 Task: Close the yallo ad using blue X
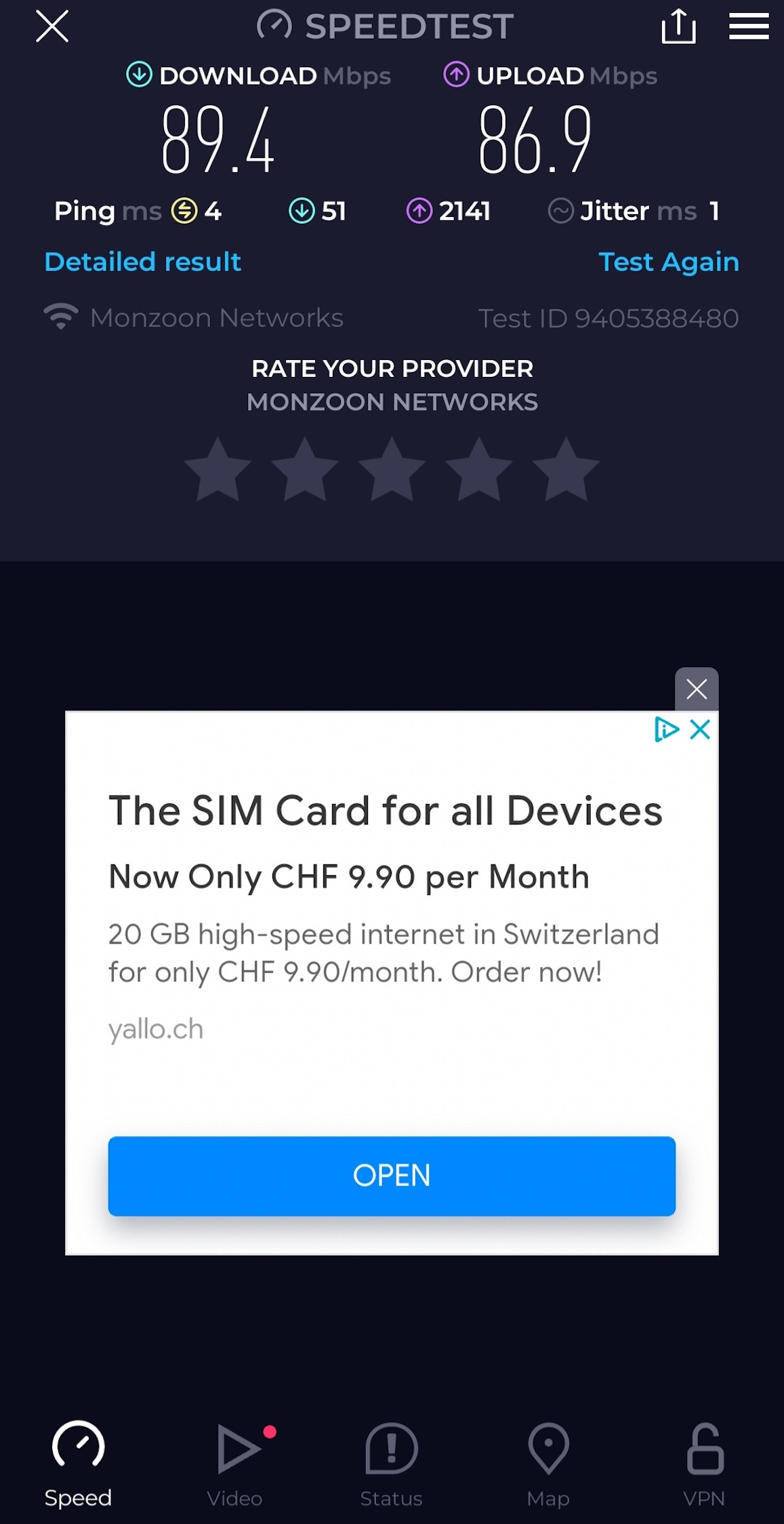click(x=700, y=729)
